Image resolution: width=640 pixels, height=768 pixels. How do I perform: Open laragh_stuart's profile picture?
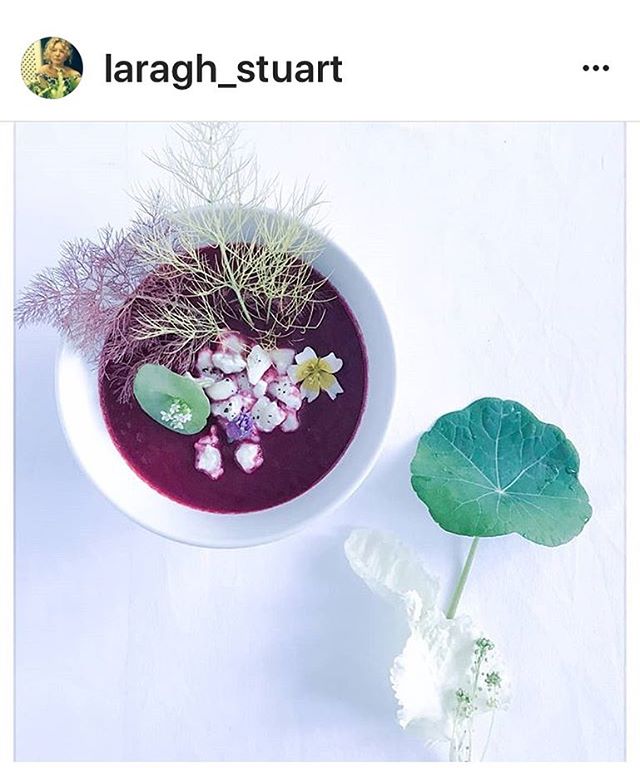pyautogui.click(x=52, y=68)
